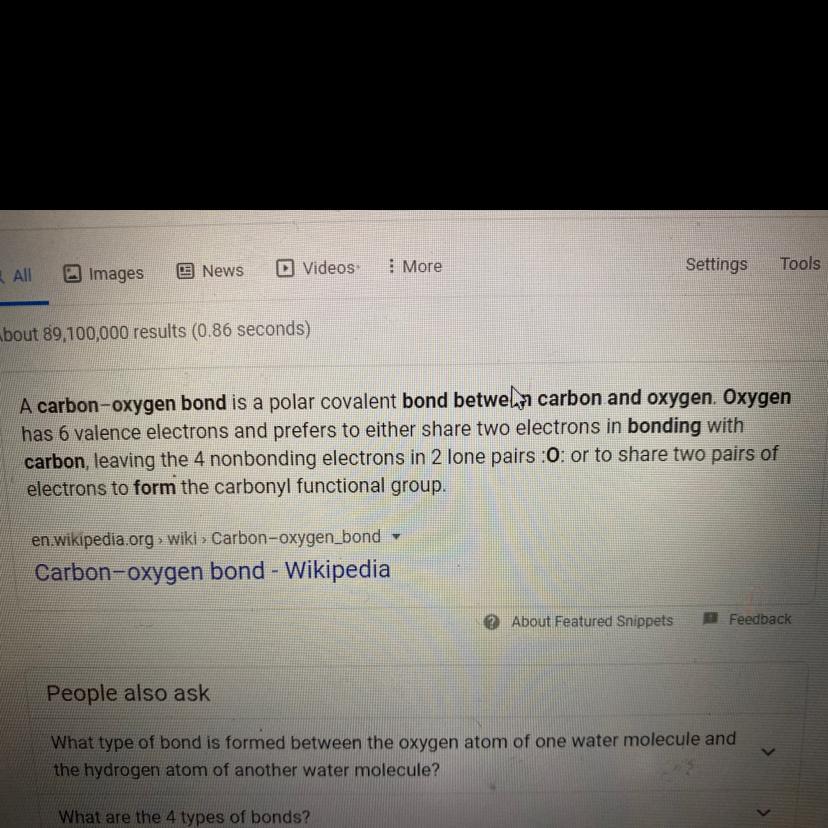Open the More search categories menu
828x828 pixels.
click(414, 266)
